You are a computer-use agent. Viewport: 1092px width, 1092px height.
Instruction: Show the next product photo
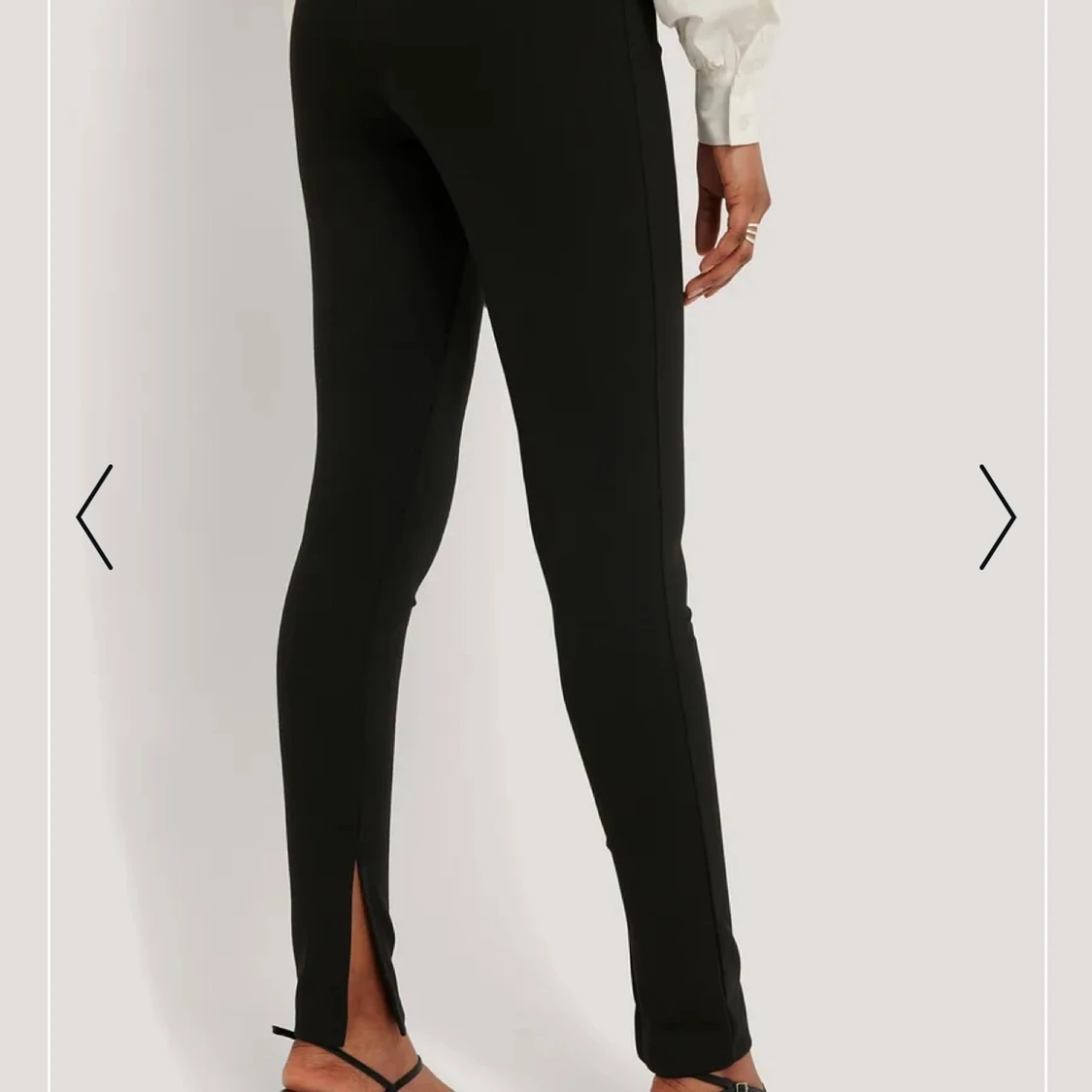996,516
